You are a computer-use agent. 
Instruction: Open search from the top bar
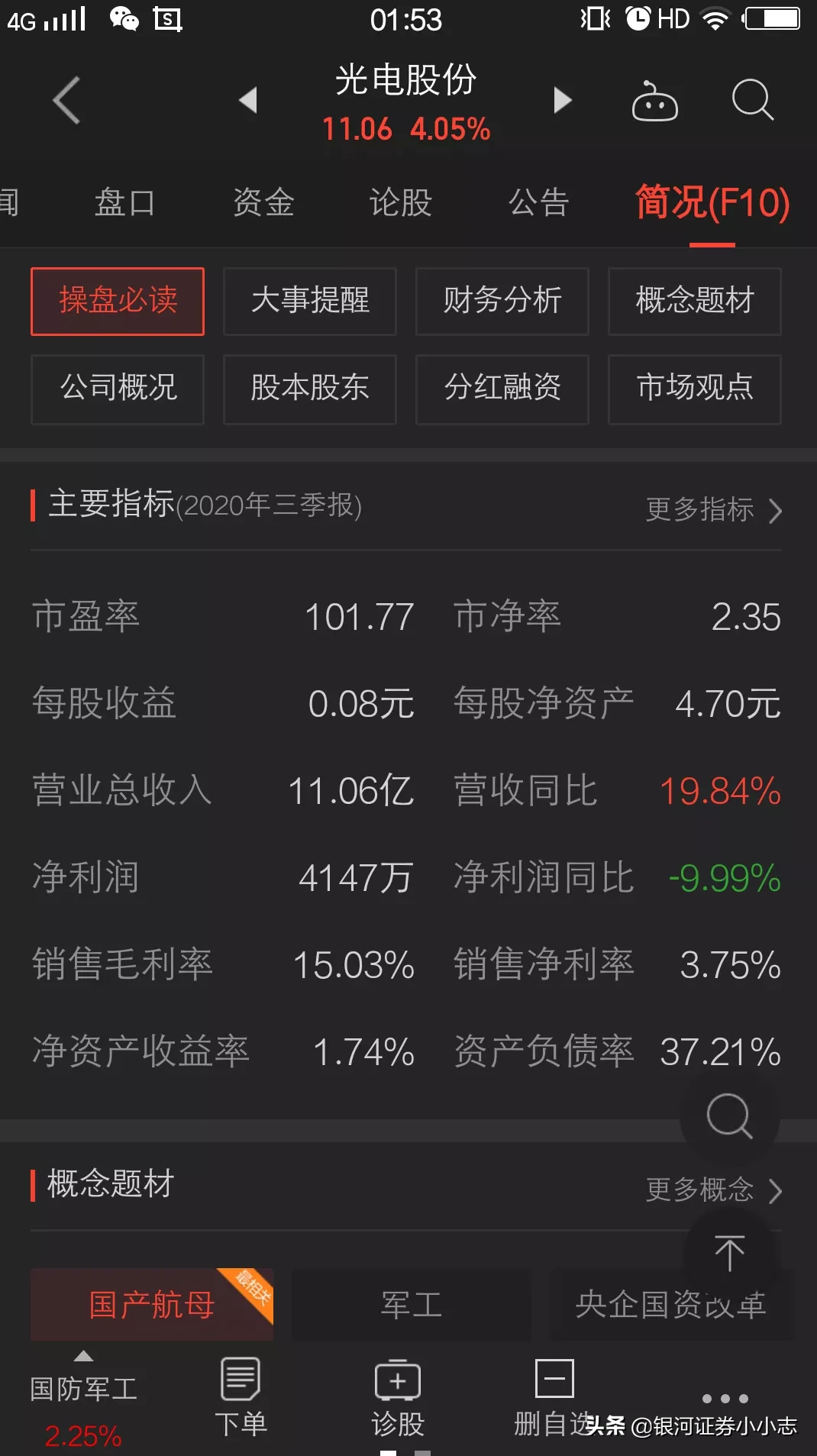click(x=753, y=100)
